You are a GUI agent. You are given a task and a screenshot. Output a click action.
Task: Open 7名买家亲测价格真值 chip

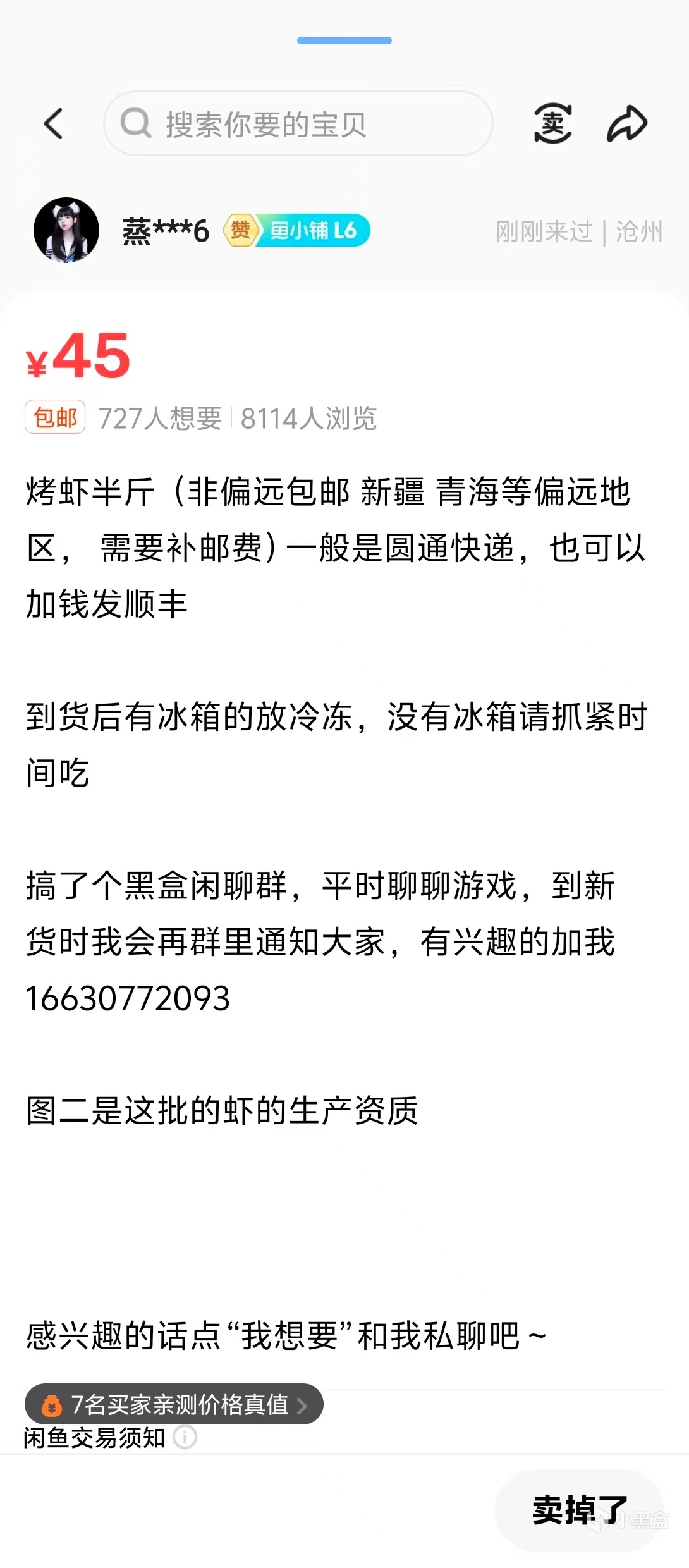[174, 1404]
